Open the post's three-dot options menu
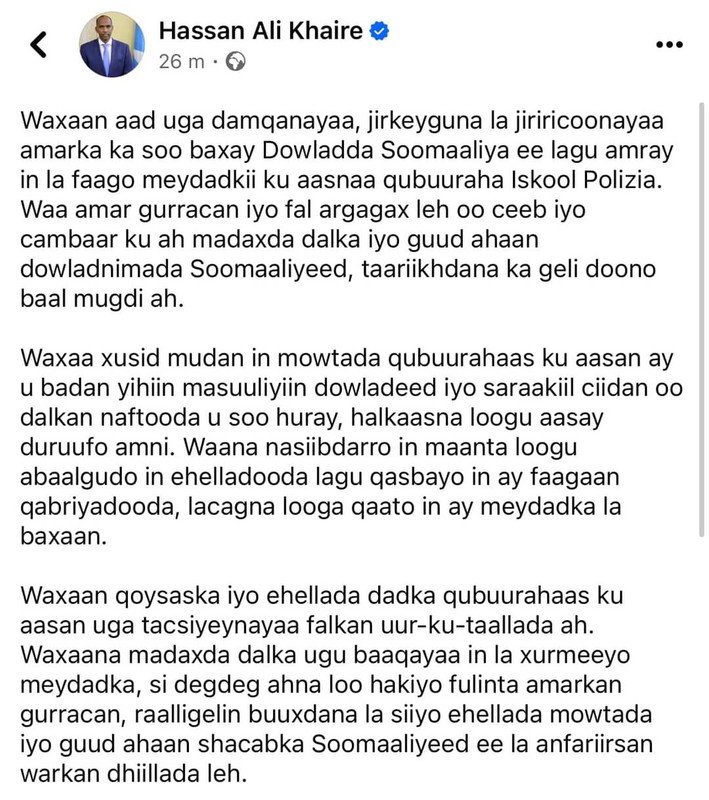 [669, 45]
